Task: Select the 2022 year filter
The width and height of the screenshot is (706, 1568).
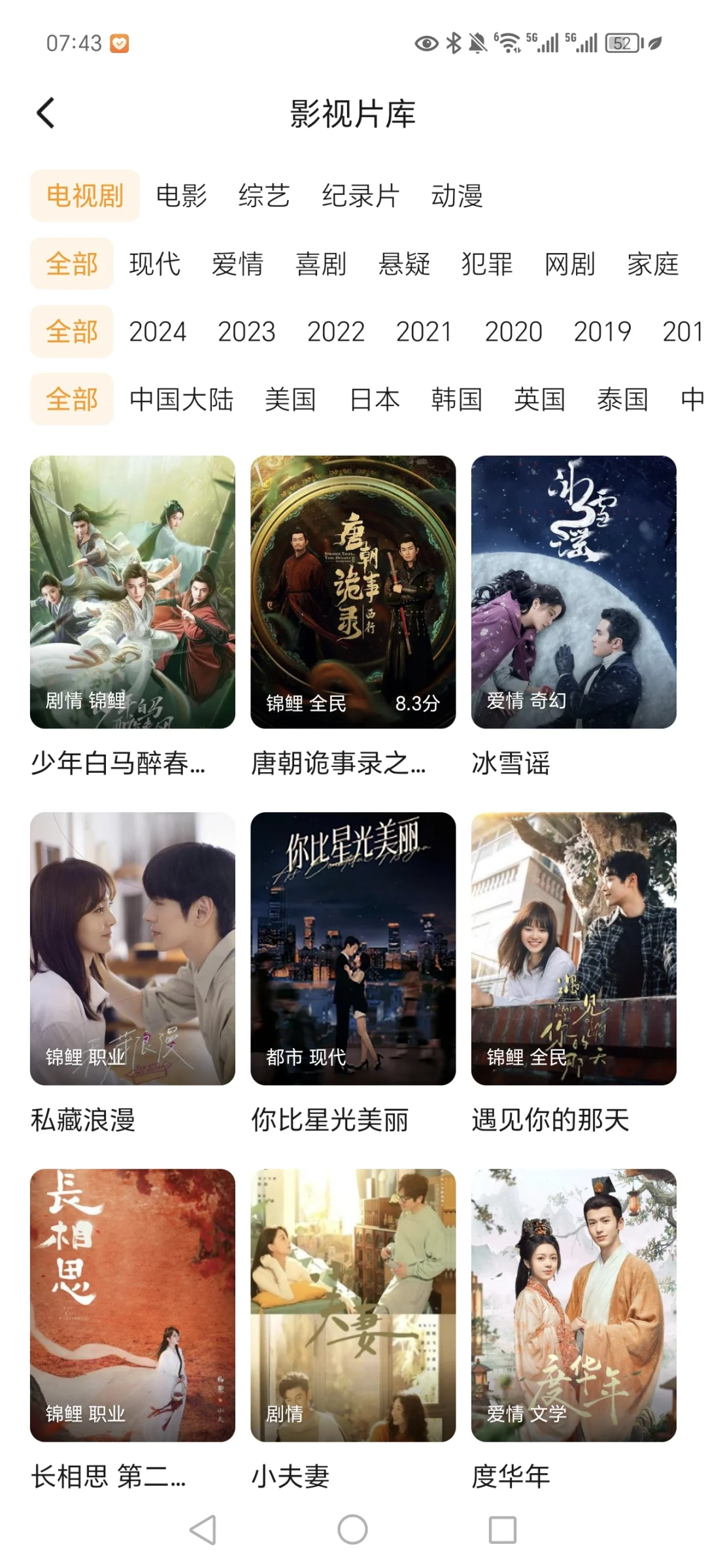Action: [x=335, y=332]
